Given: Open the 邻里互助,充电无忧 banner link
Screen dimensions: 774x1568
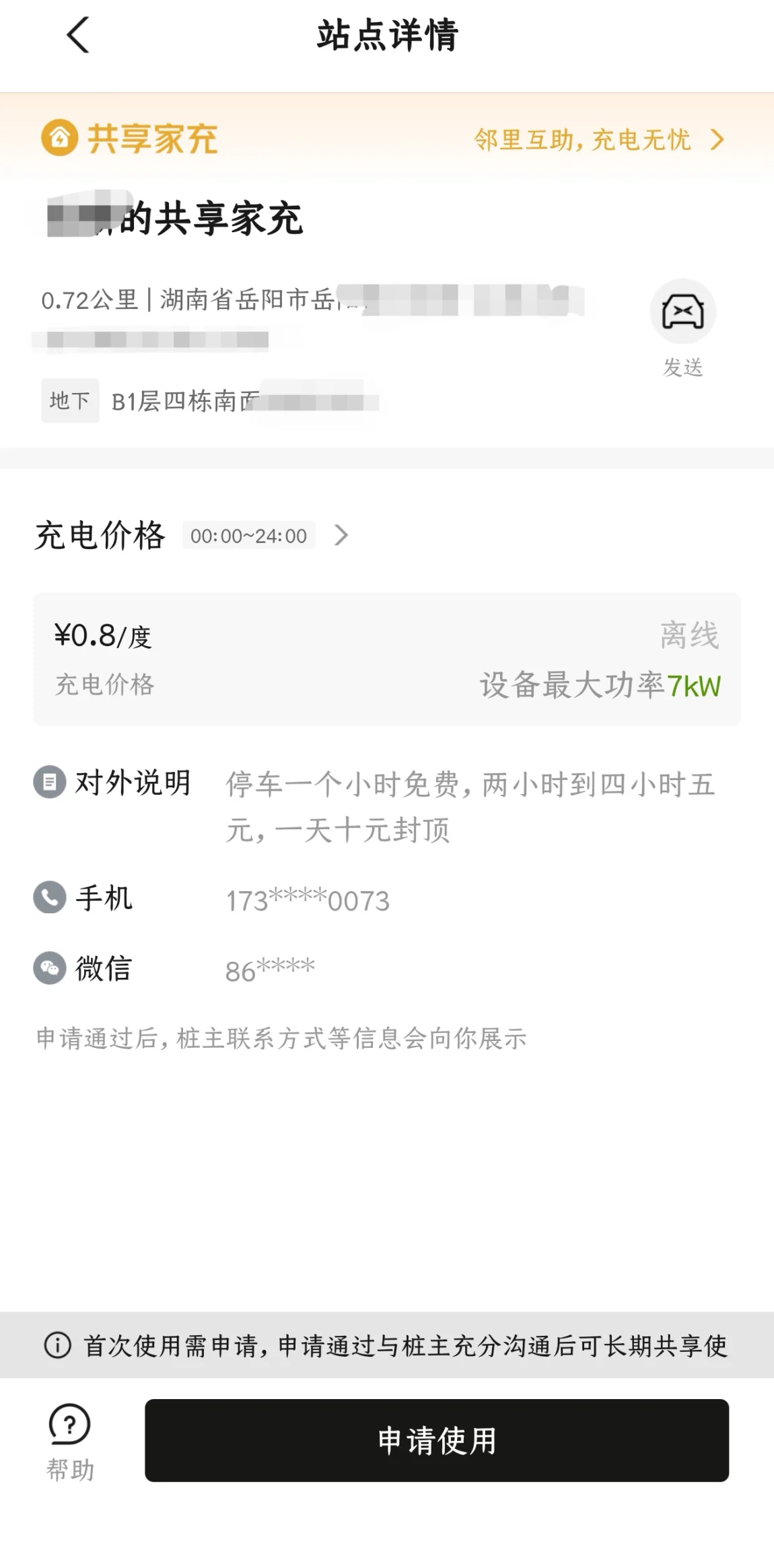Looking at the screenshot, I should pos(599,140).
